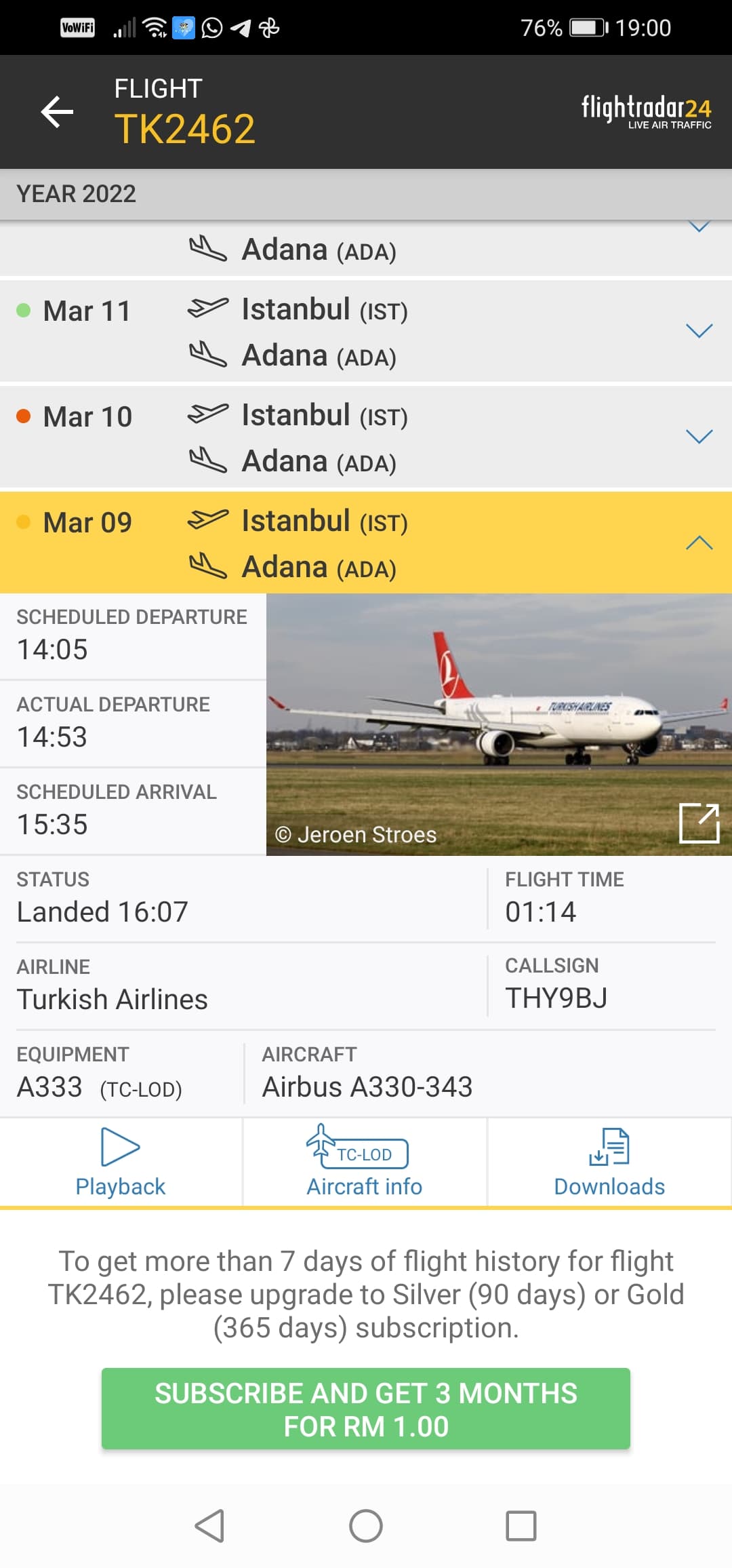Collapse the Mar 09 flight details
732x1568 pixels.
(699, 543)
